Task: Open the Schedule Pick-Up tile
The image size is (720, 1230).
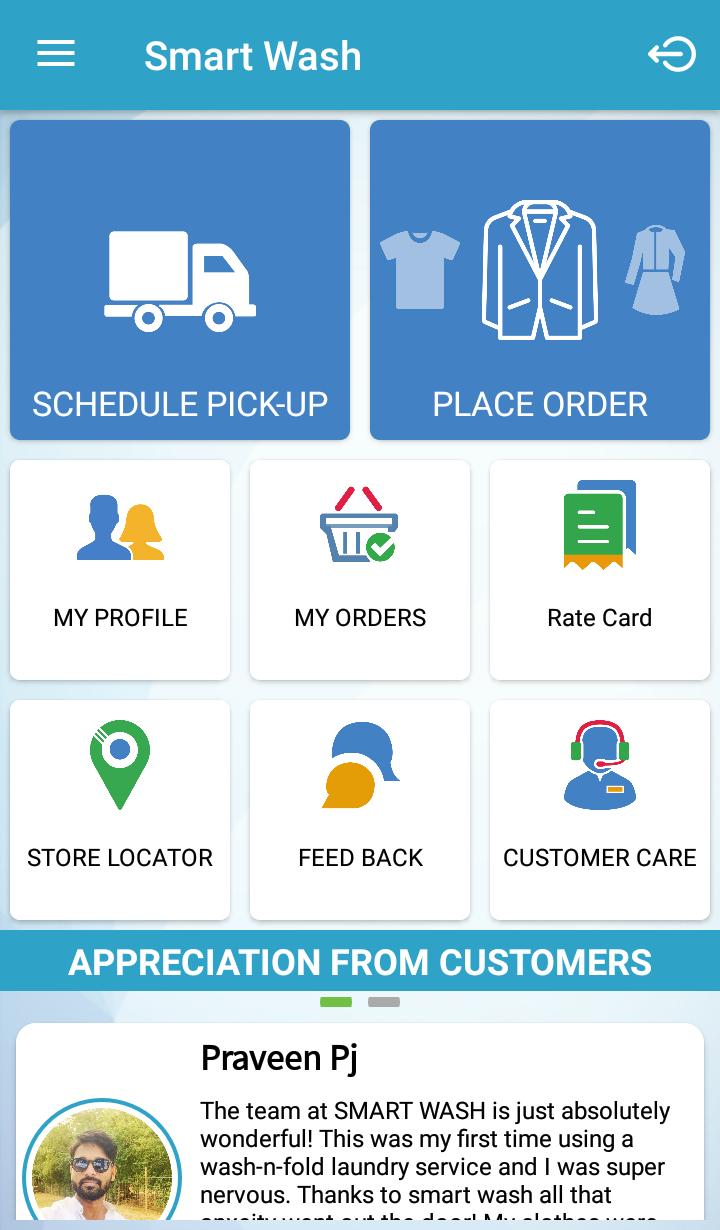Action: 180,280
